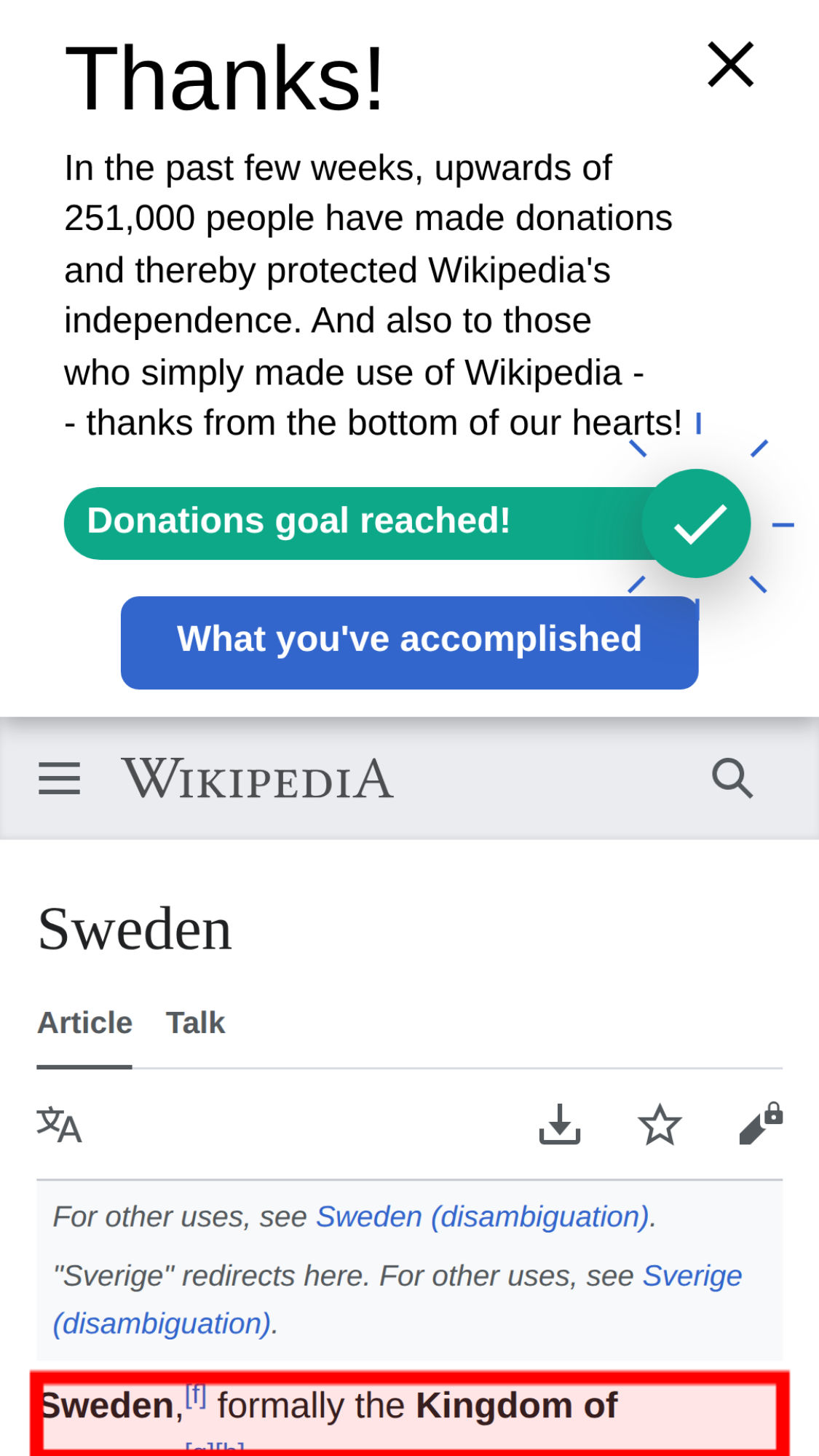Screen dimensions: 819x1456
Task: Open Wikipedia search
Action: (732, 778)
